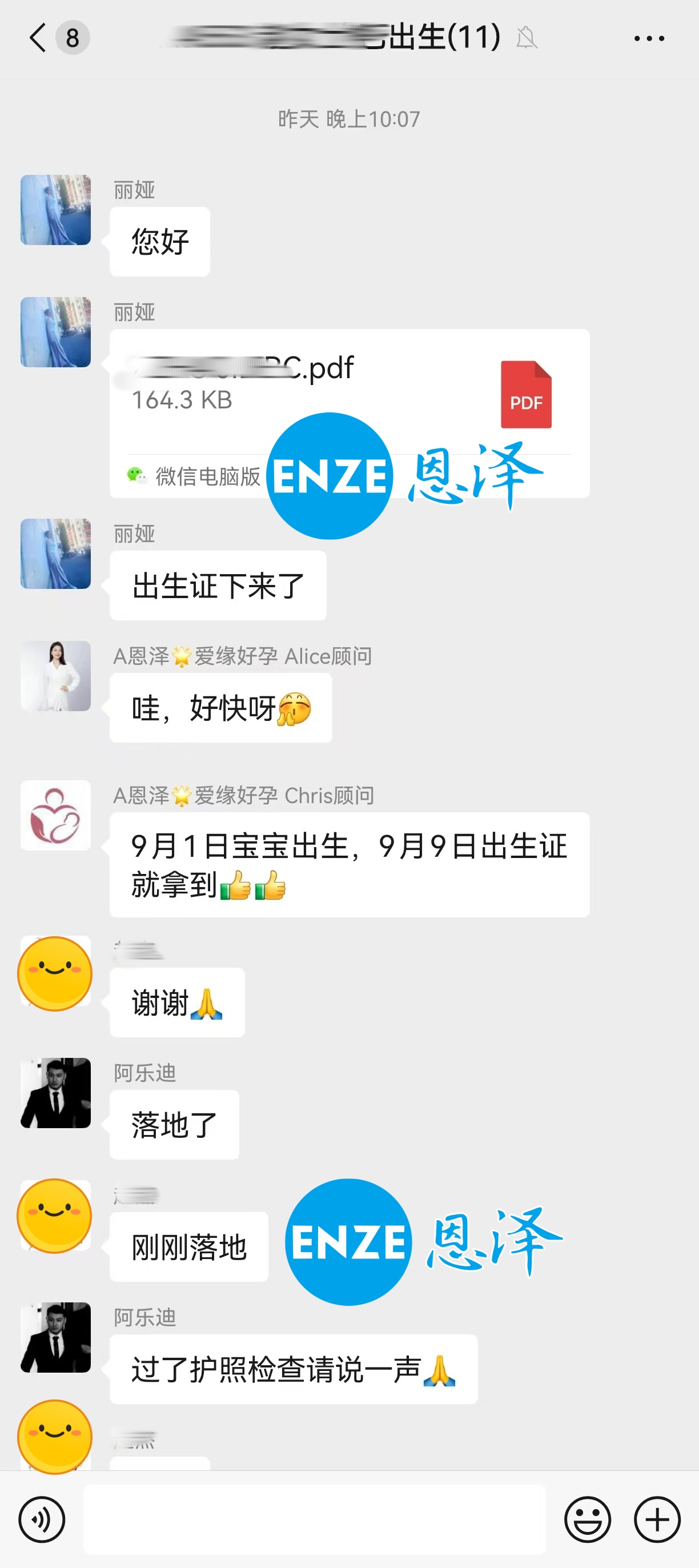This screenshot has width=699, height=1568.
Task: Switch to voice message input mode
Action: point(43,1519)
